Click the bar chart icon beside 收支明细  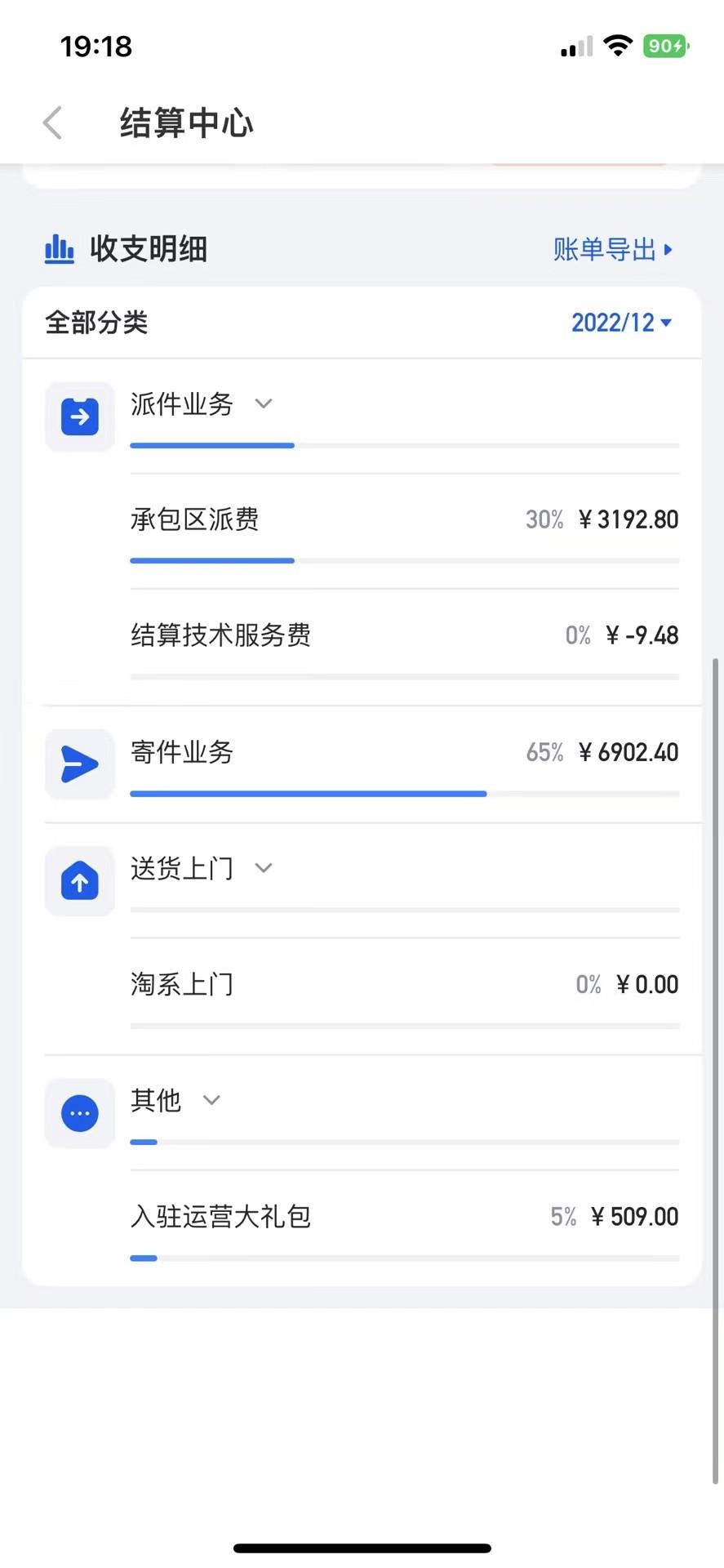click(x=57, y=249)
